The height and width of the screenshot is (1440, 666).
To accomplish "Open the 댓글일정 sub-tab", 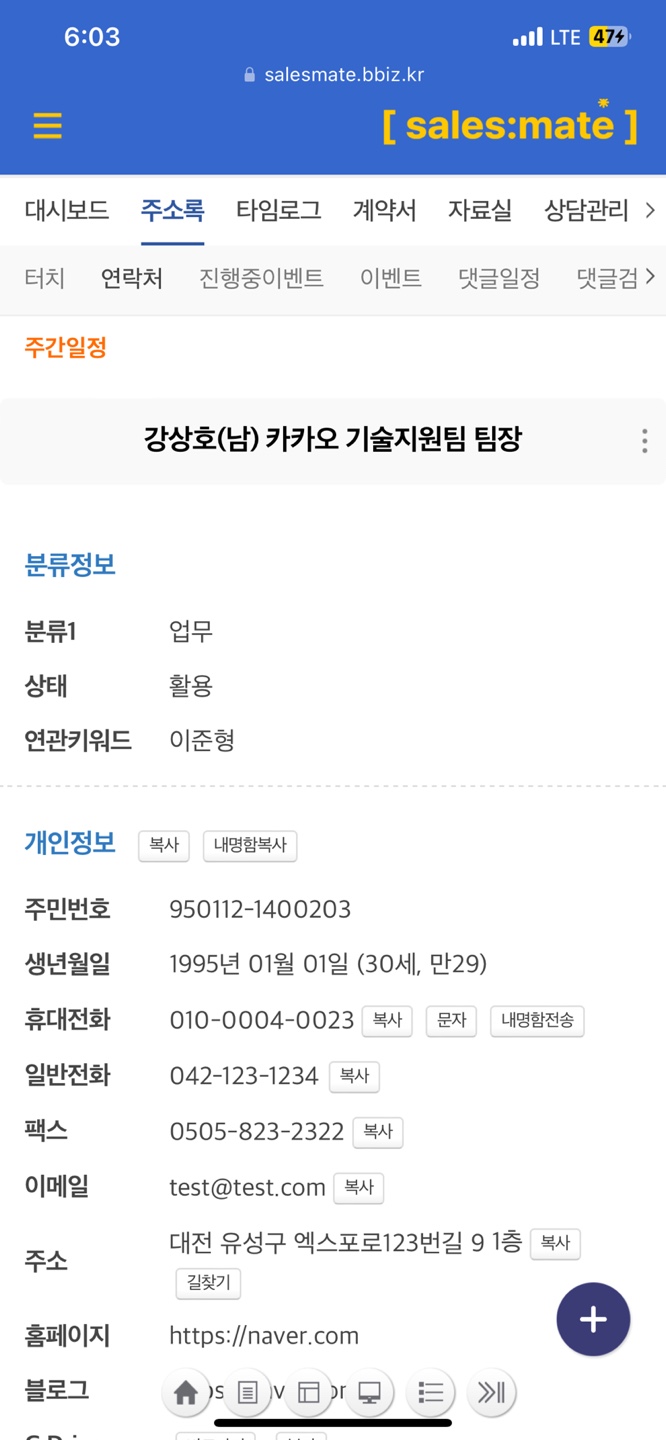I will tap(498, 279).
